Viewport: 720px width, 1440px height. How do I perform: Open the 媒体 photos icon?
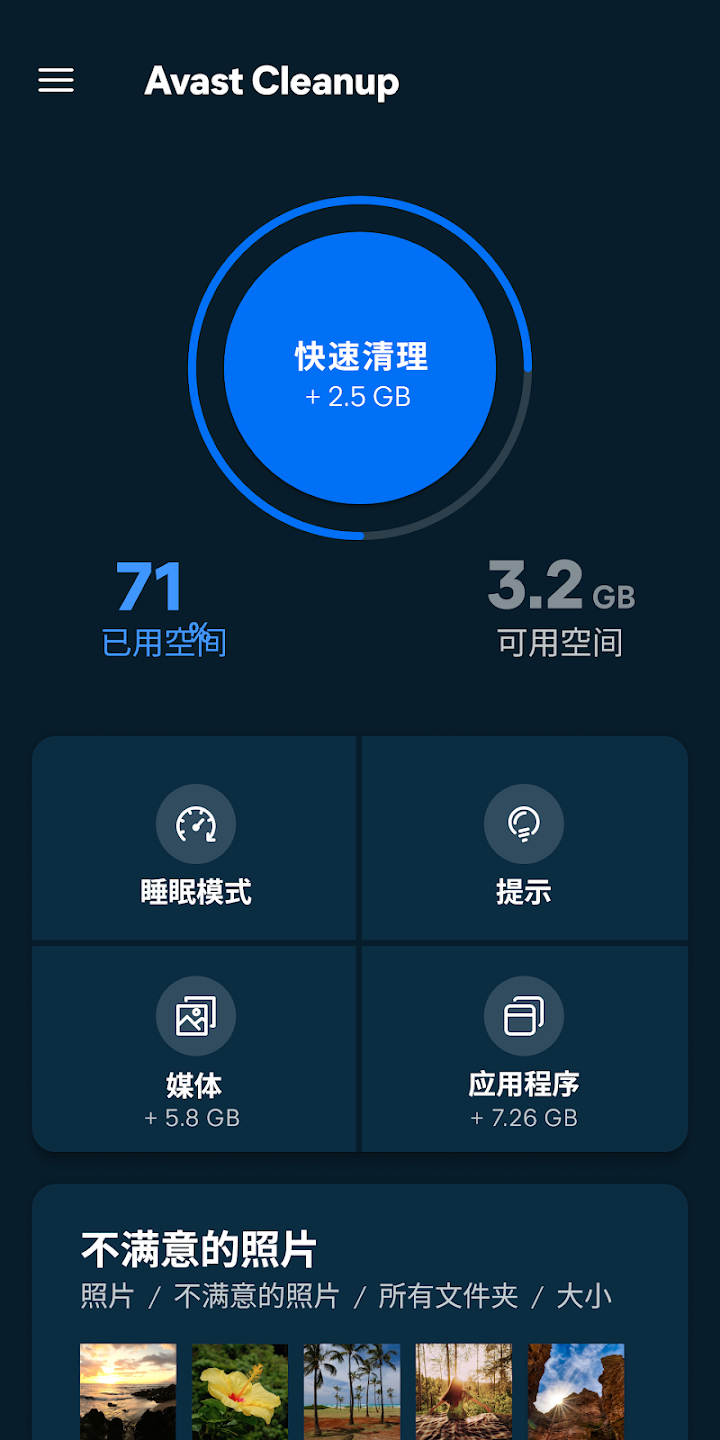[x=195, y=1015]
